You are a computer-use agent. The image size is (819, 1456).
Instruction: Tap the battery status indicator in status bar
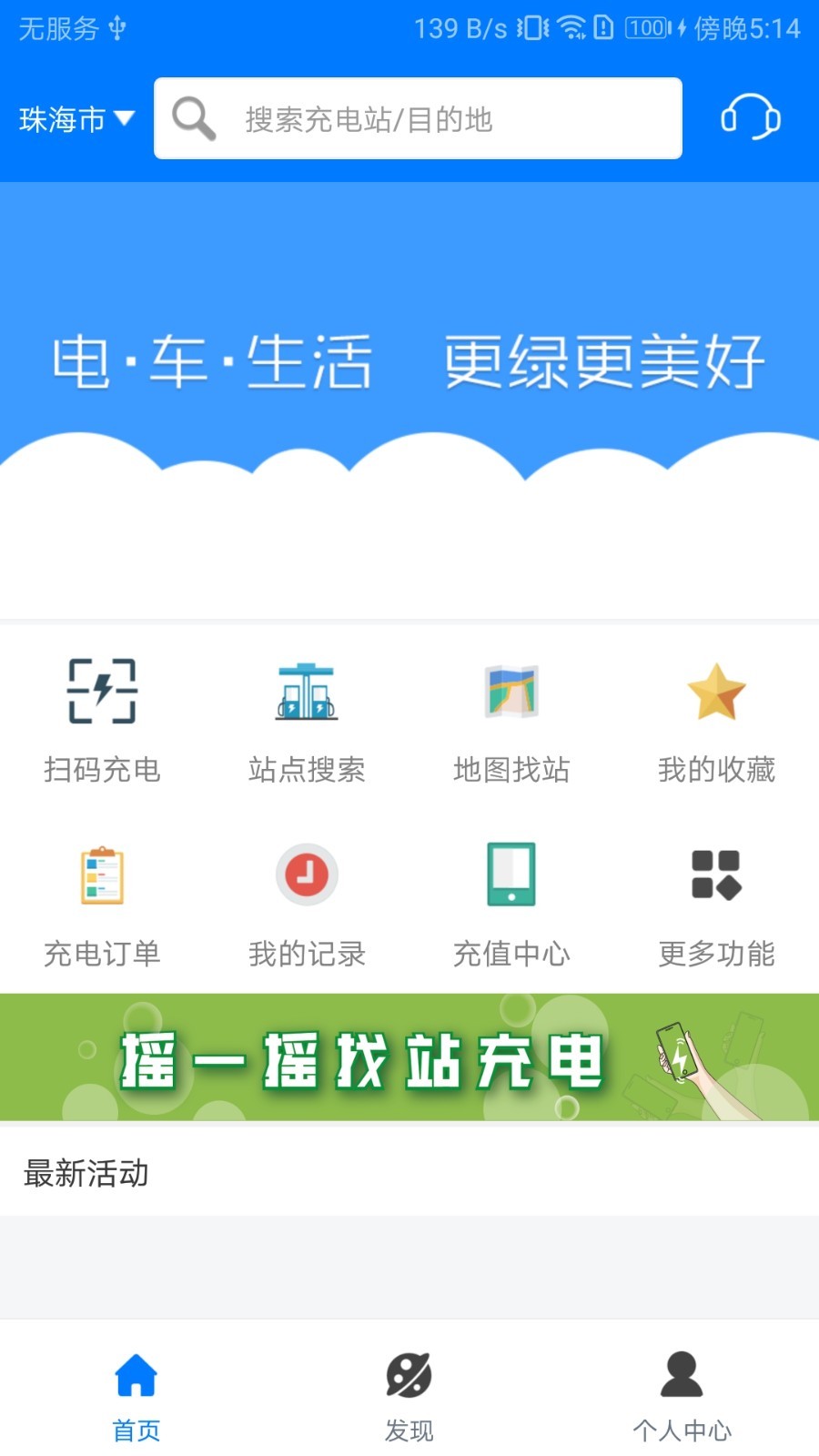pos(648,27)
